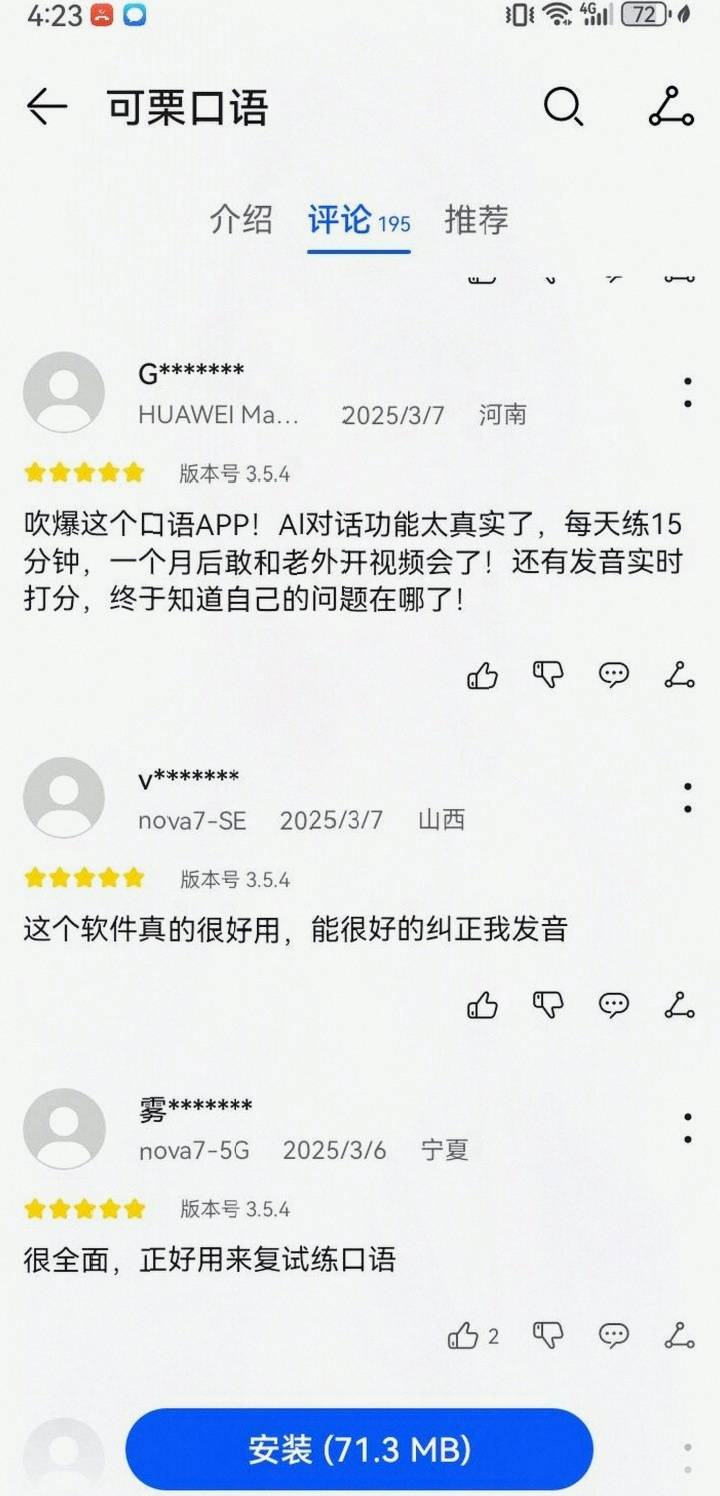
Task: Dislike the review from 雾*******
Action: (548, 1335)
